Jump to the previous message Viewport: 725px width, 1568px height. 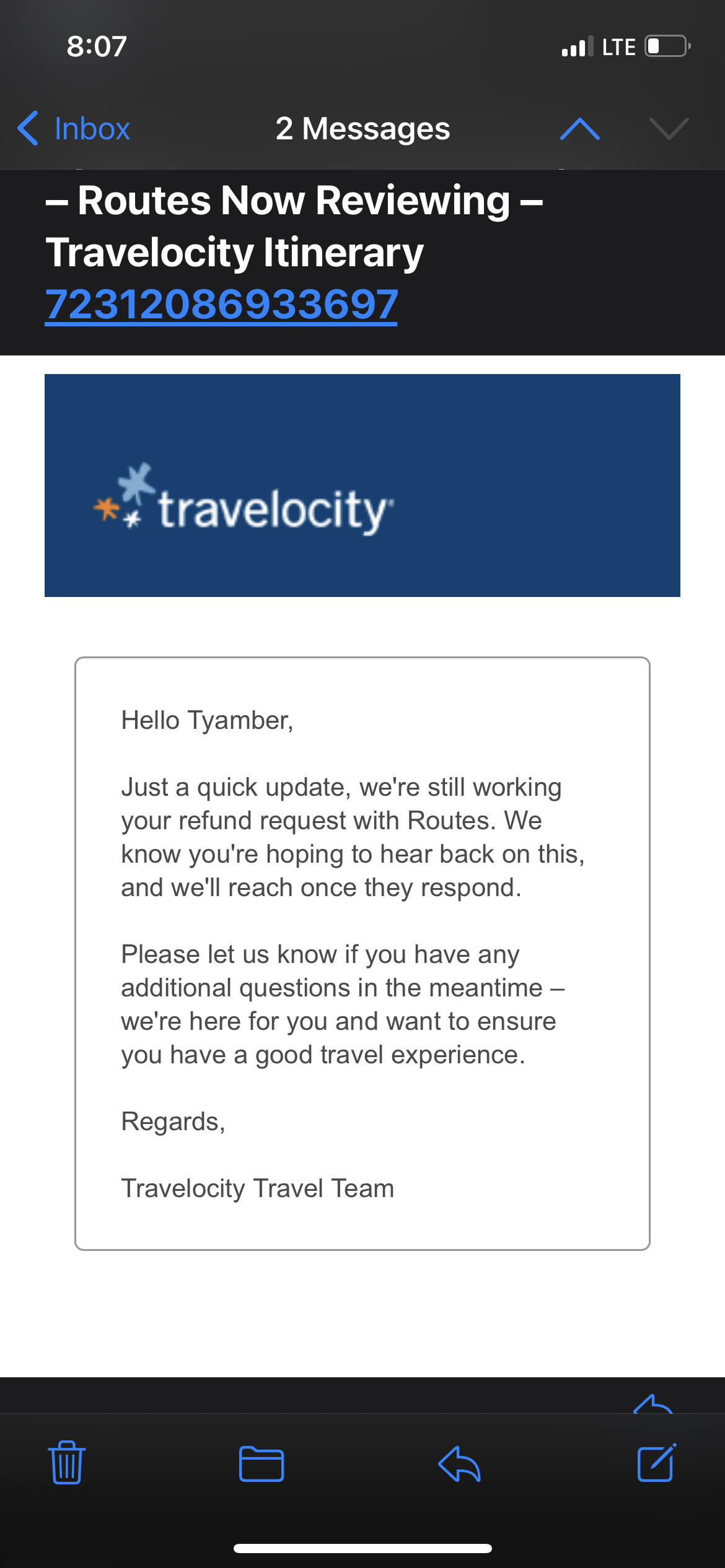[579, 129]
